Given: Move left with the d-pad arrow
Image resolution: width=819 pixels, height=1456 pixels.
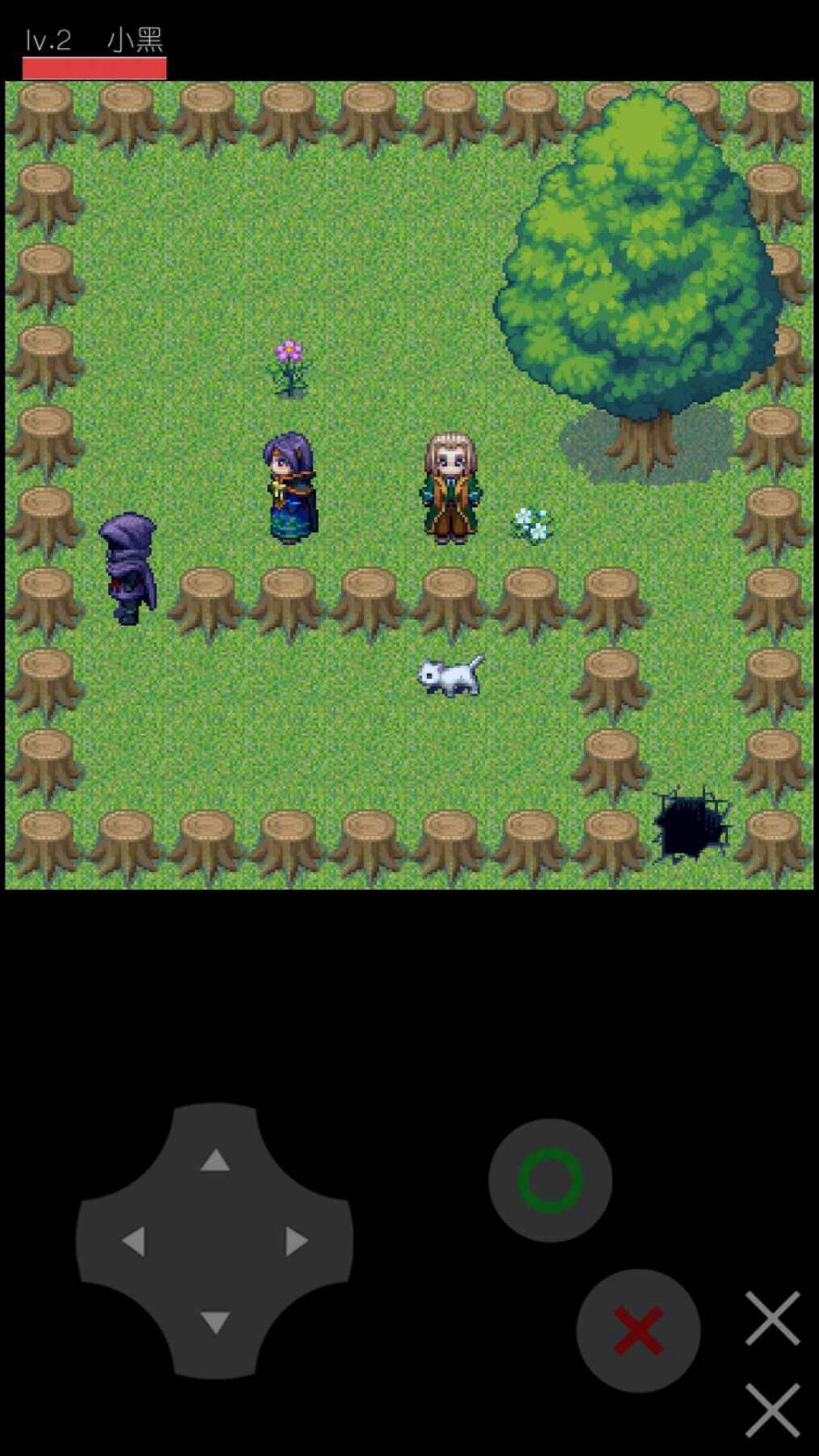Looking at the screenshot, I should point(134,1240).
